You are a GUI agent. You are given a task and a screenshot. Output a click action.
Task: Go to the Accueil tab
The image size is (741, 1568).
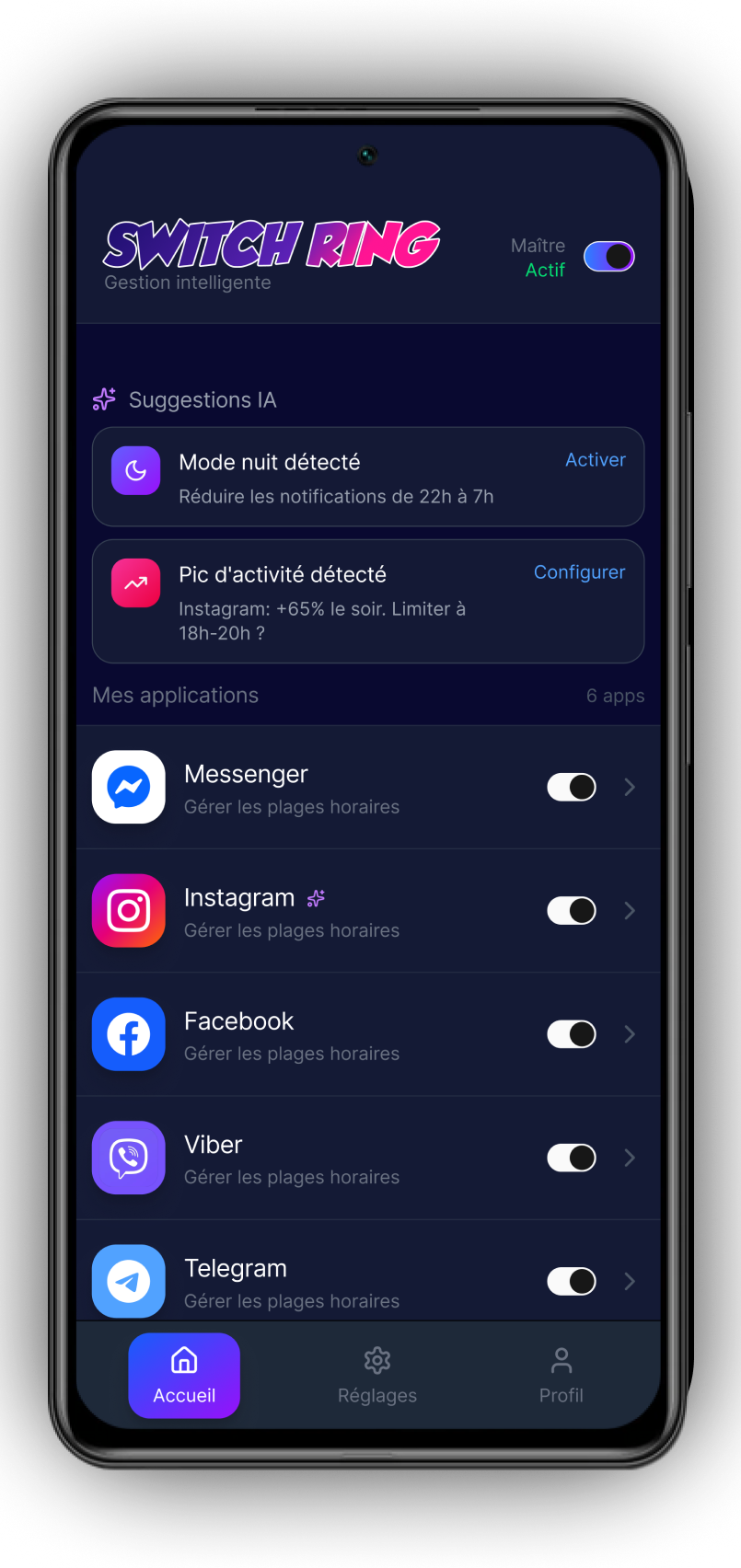click(x=184, y=1375)
